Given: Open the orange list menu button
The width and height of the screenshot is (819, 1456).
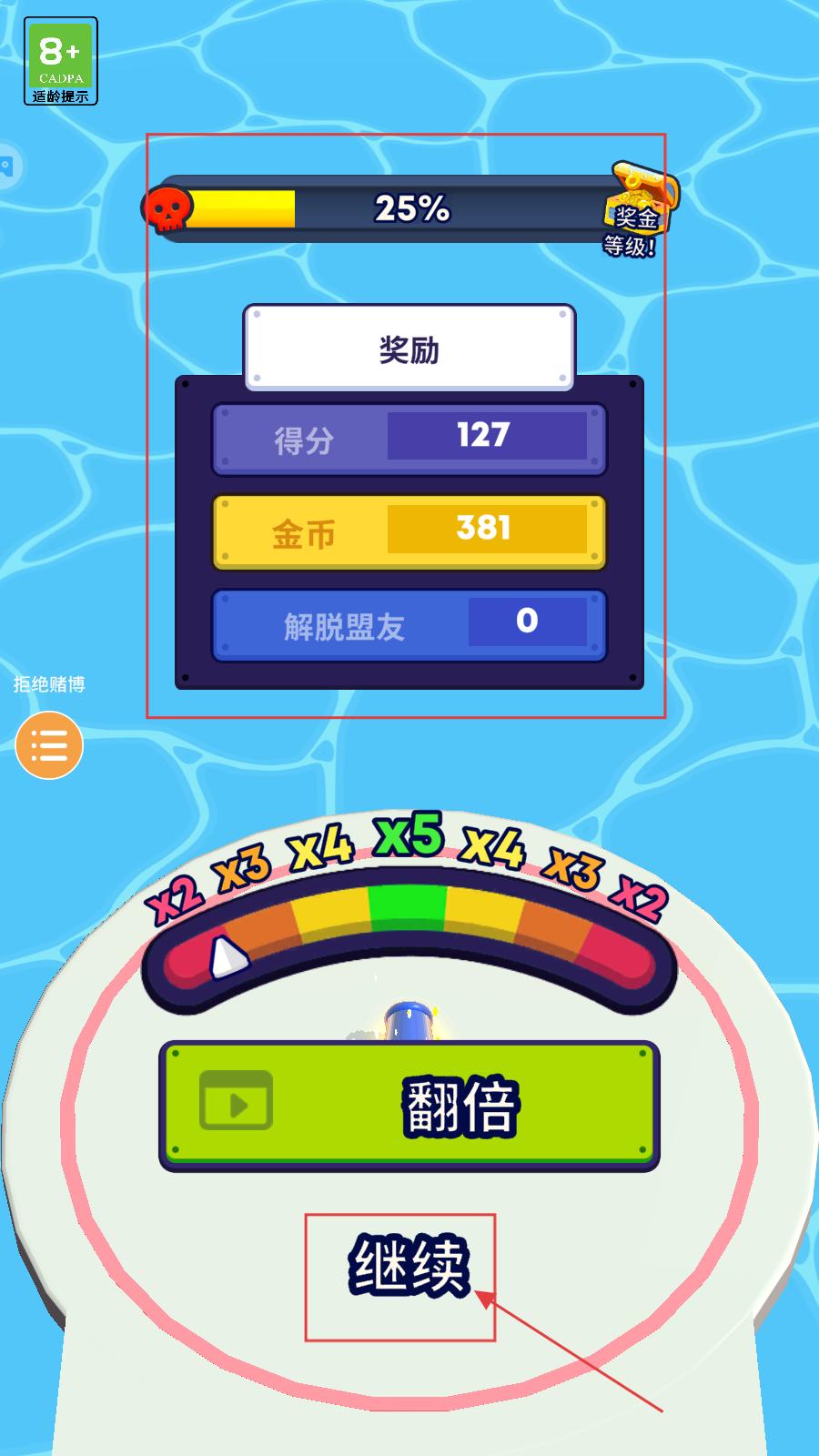Looking at the screenshot, I should (49, 745).
